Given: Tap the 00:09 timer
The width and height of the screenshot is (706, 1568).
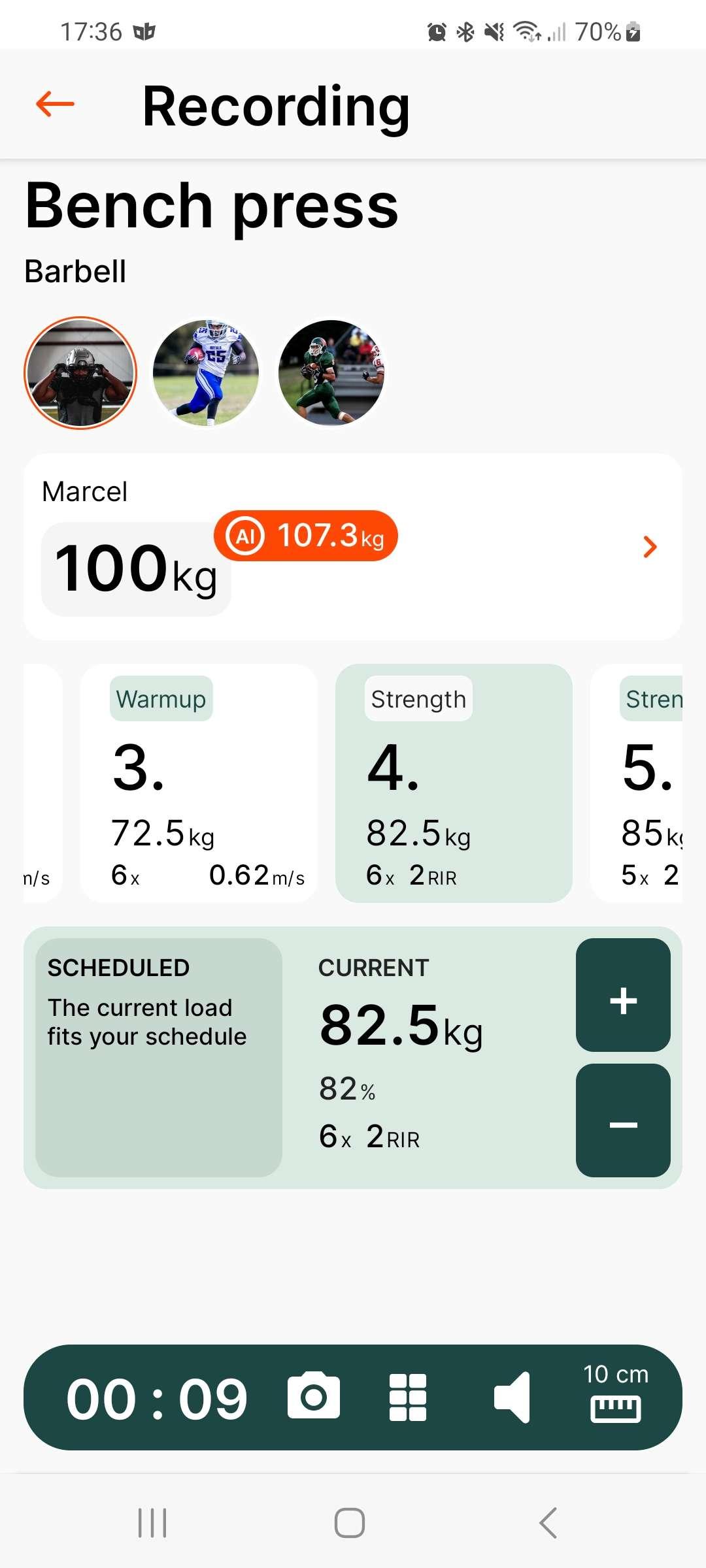Looking at the screenshot, I should coord(157,1399).
